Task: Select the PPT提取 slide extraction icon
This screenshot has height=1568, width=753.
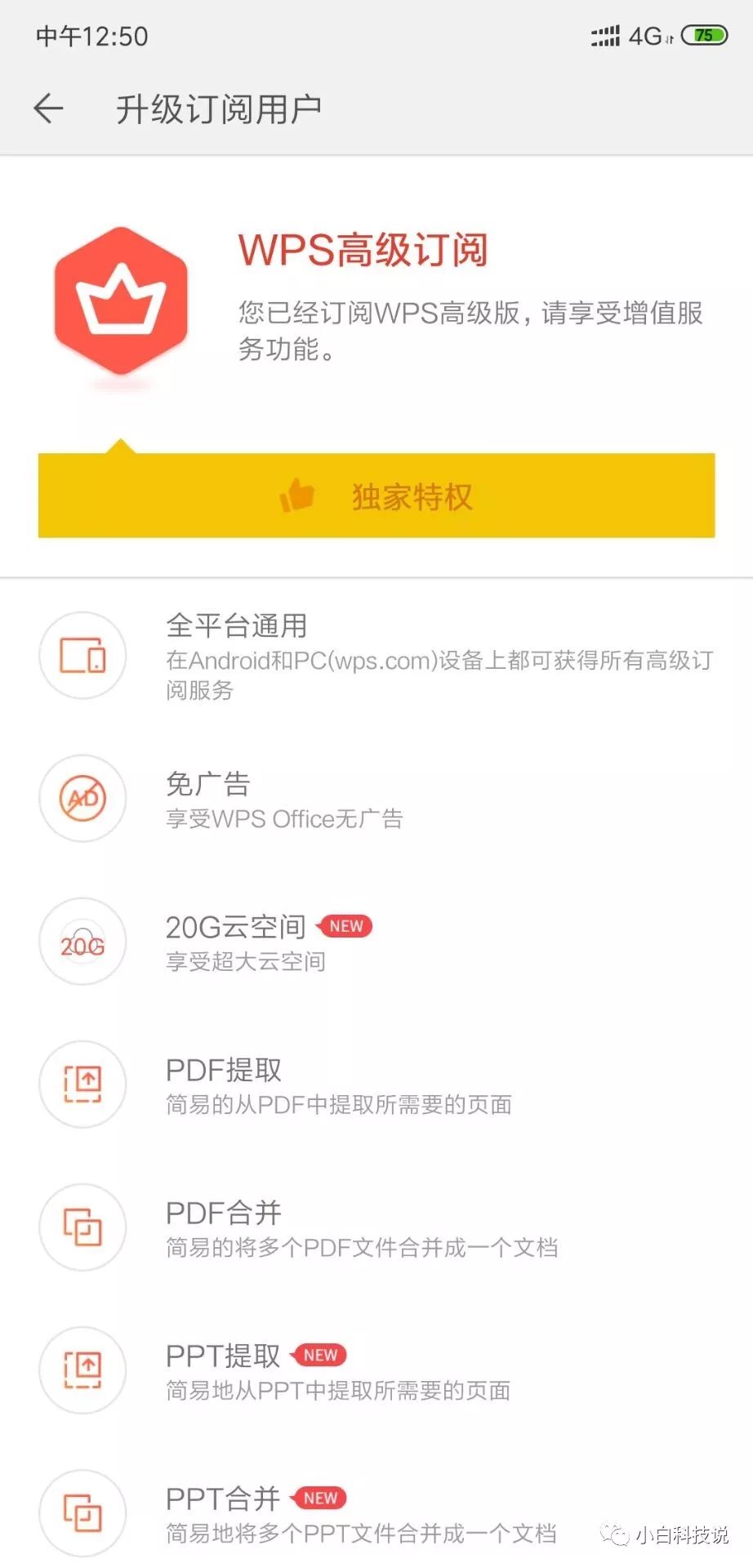Action: coord(82,1370)
